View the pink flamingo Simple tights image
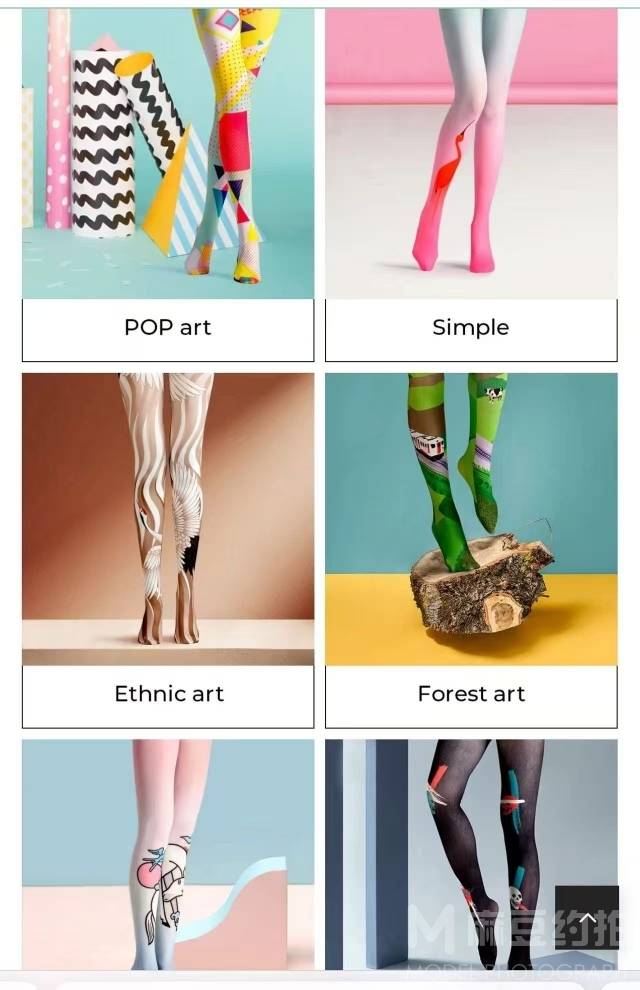The height and width of the screenshot is (990, 640). coord(471,155)
